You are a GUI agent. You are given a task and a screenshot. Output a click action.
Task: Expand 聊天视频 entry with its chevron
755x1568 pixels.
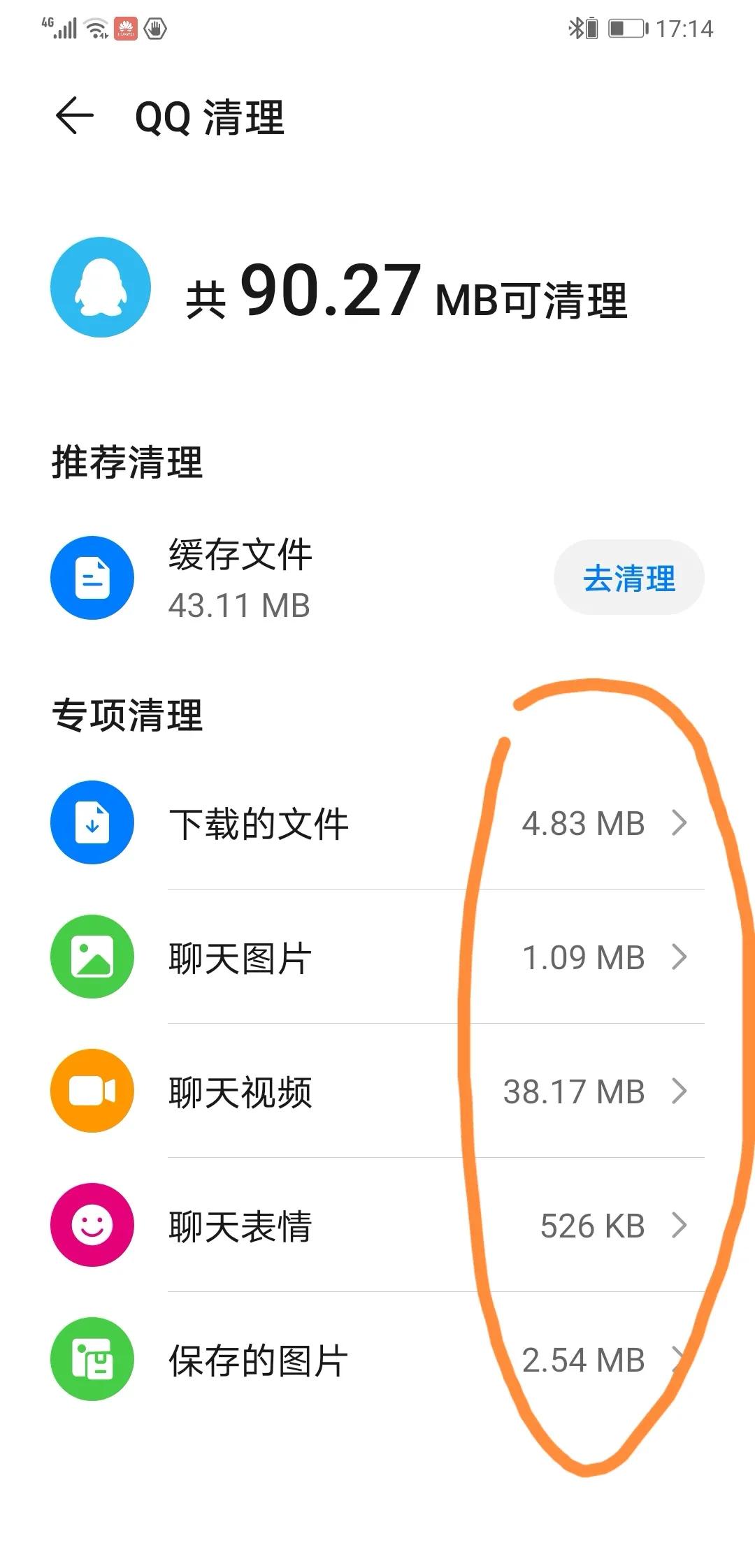click(678, 1091)
